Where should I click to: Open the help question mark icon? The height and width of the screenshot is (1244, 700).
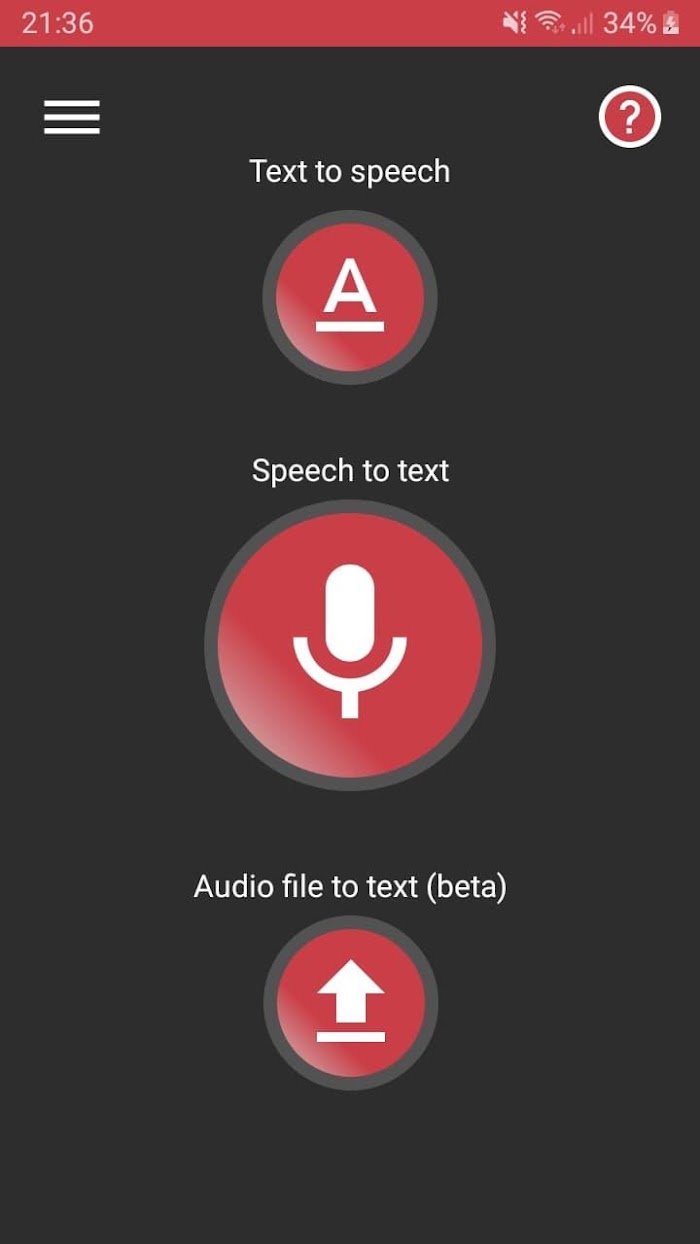point(630,118)
